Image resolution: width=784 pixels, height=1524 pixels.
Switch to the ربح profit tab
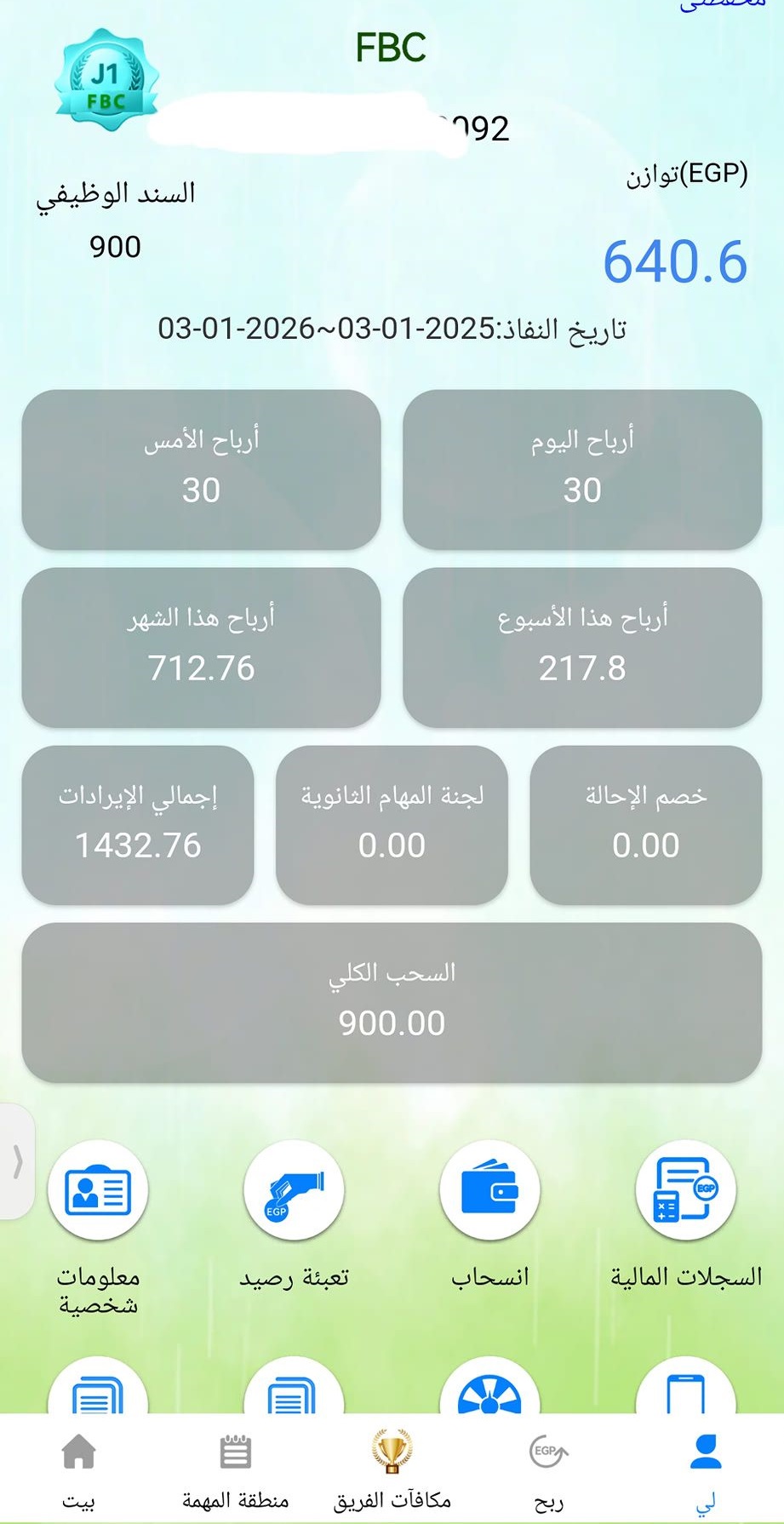coord(548,1470)
